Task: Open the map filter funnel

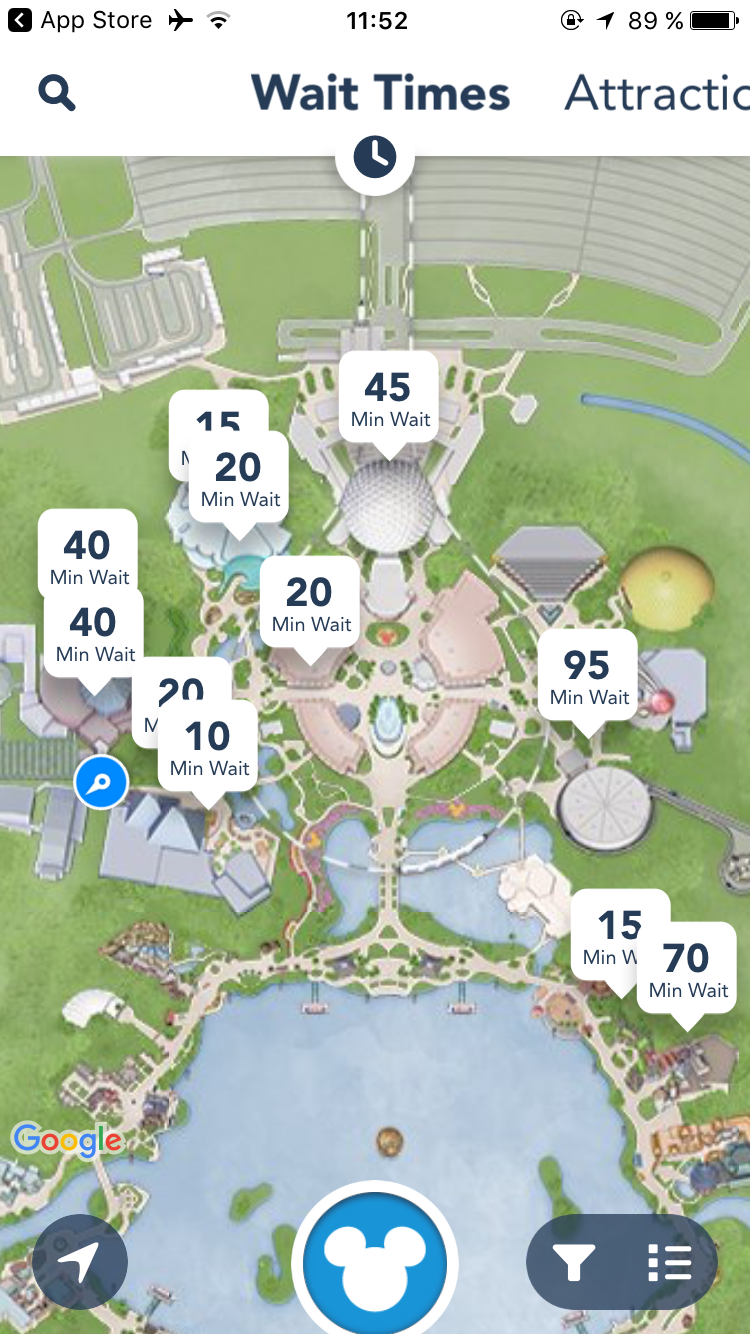Action: pos(574,1262)
